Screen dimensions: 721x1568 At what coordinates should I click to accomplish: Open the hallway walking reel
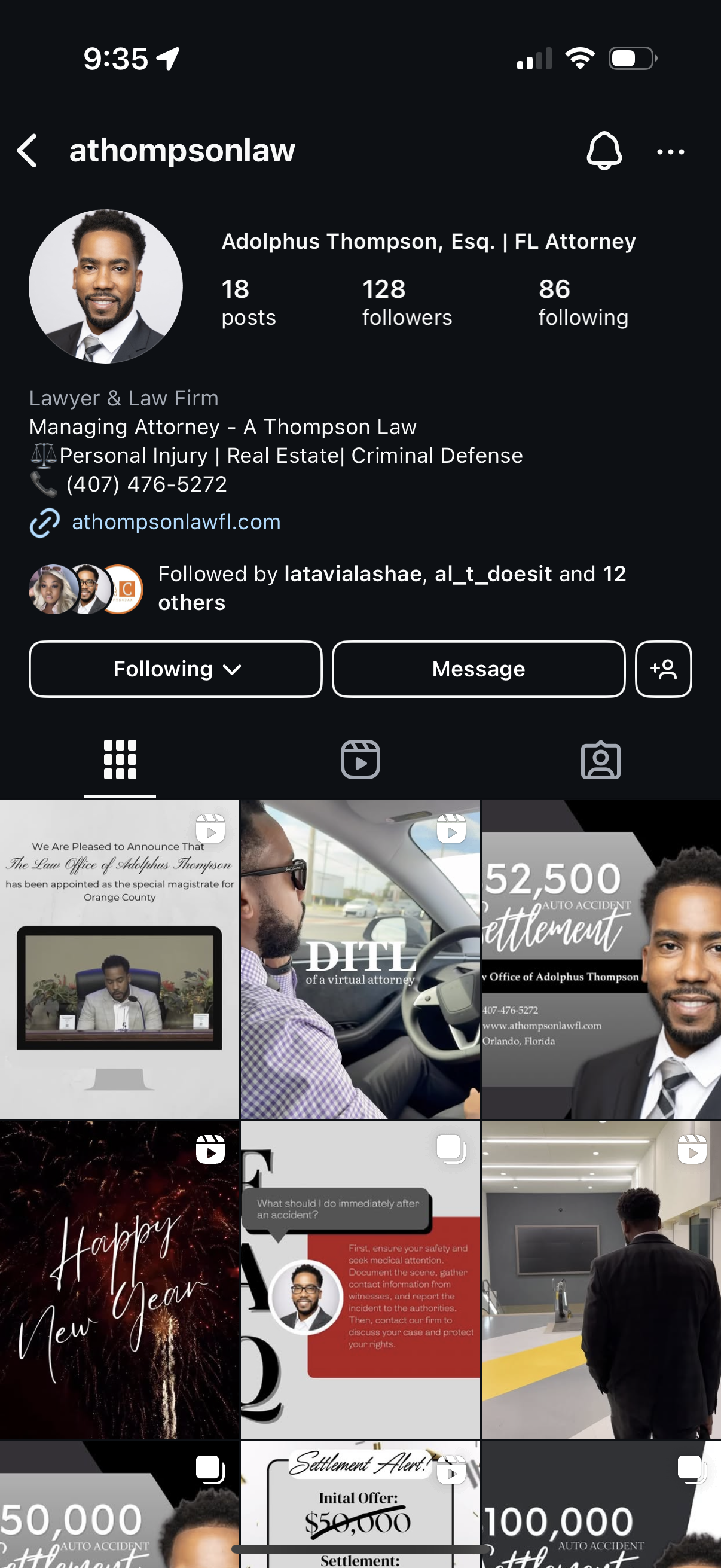pos(601,1280)
